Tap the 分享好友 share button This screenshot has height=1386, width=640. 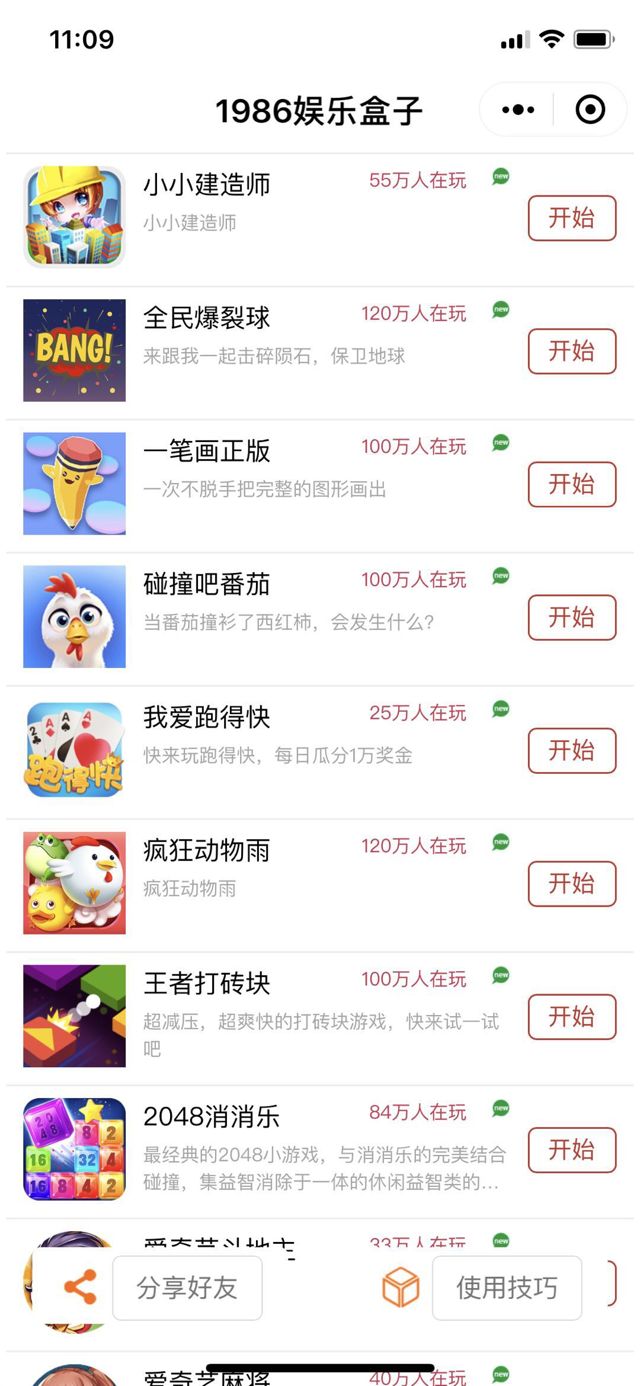click(187, 1288)
